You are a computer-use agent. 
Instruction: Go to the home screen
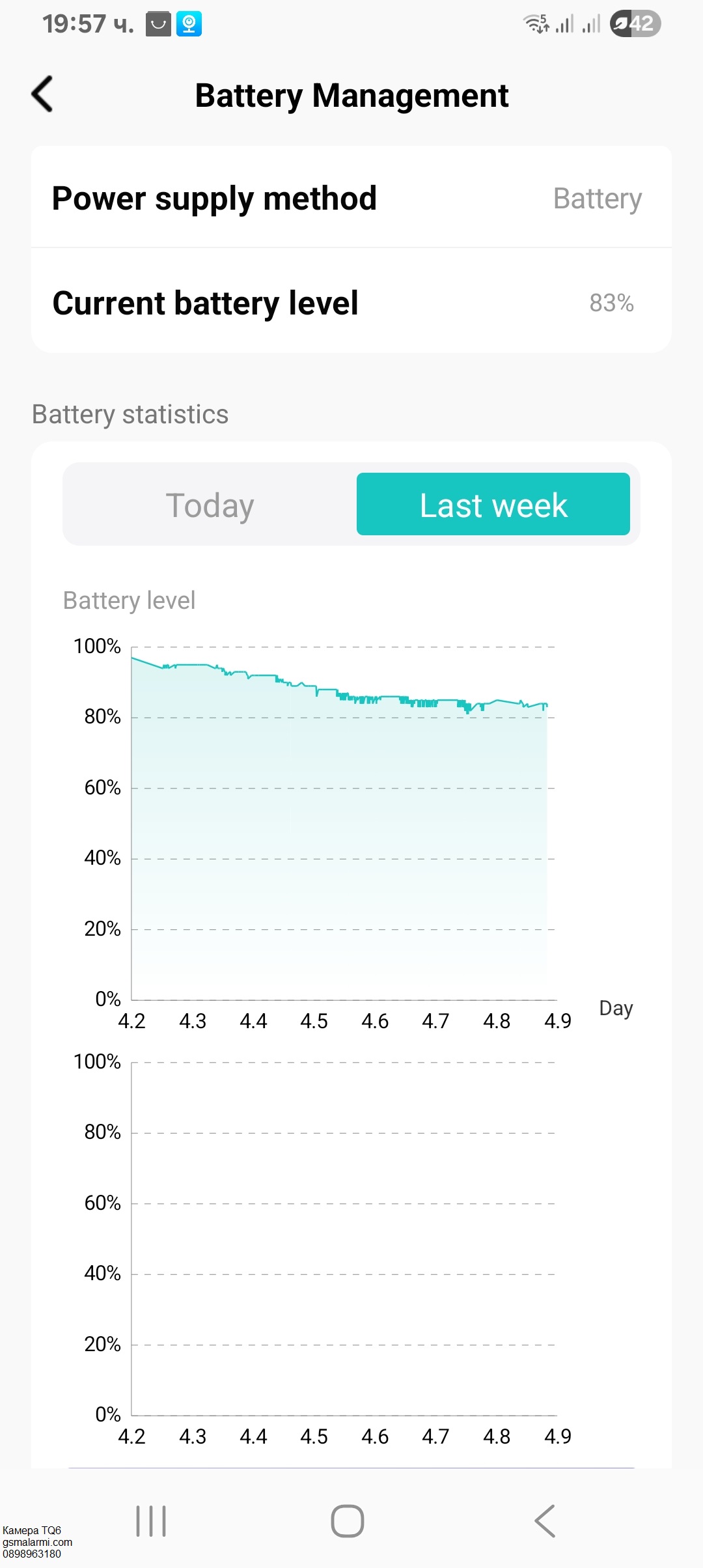point(348,1521)
